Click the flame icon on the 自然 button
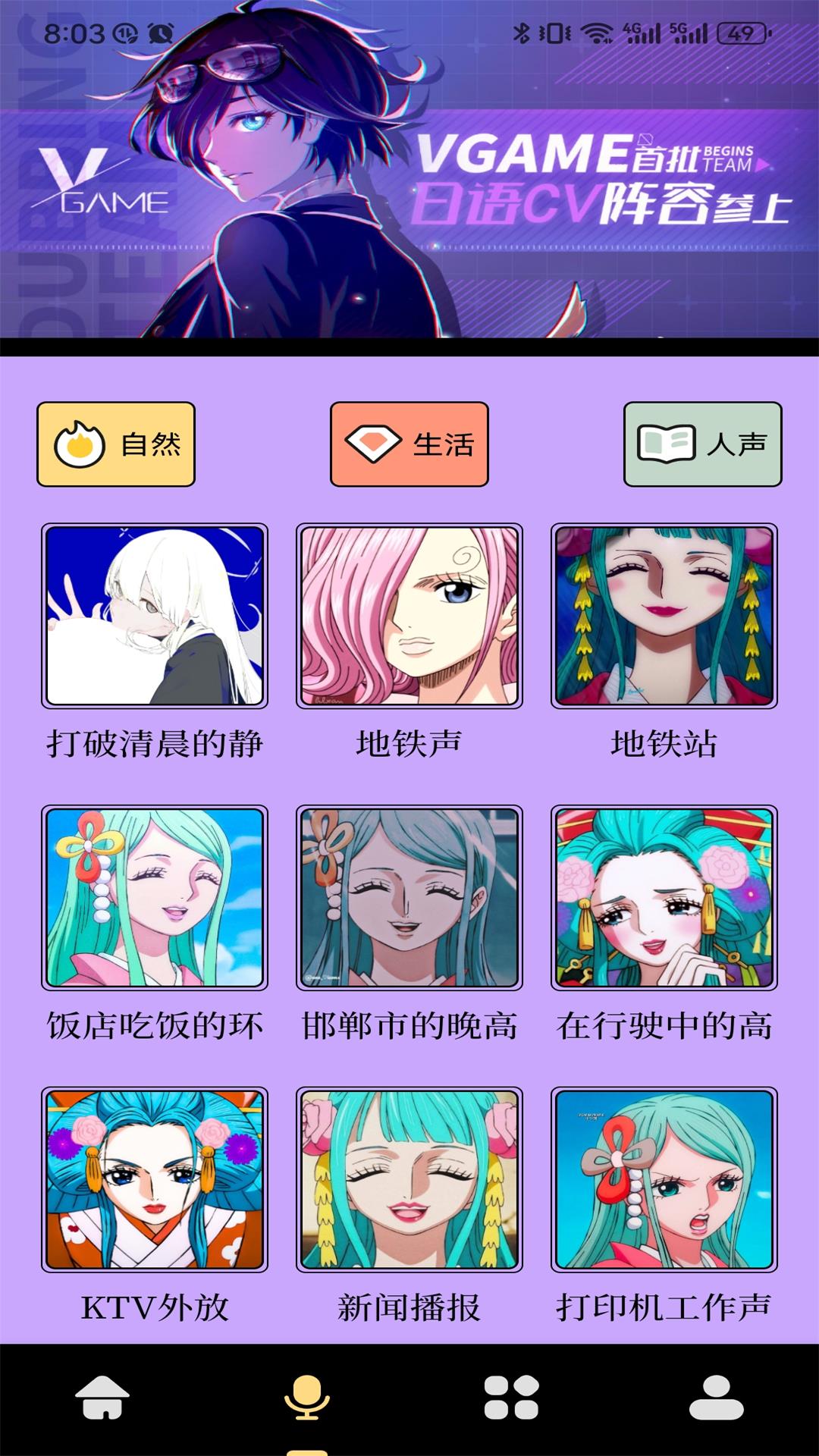The image size is (819, 1456). (80, 444)
